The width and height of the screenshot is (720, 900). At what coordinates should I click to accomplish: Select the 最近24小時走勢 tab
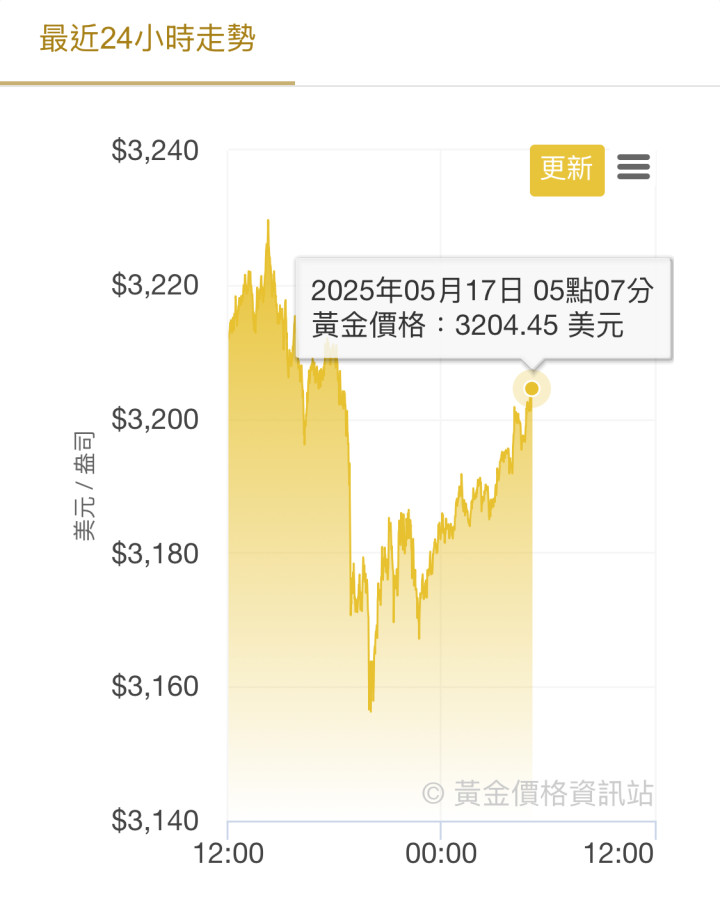tap(147, 40)
